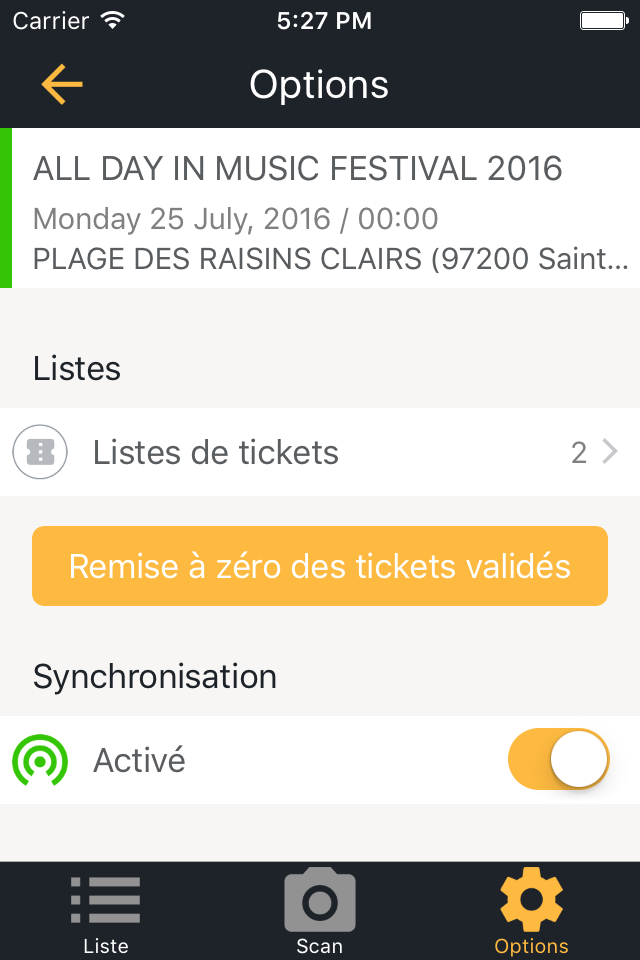Switch to the Liste tab
The height and width of the screenshot is (960, 640).
coord(106,912)
